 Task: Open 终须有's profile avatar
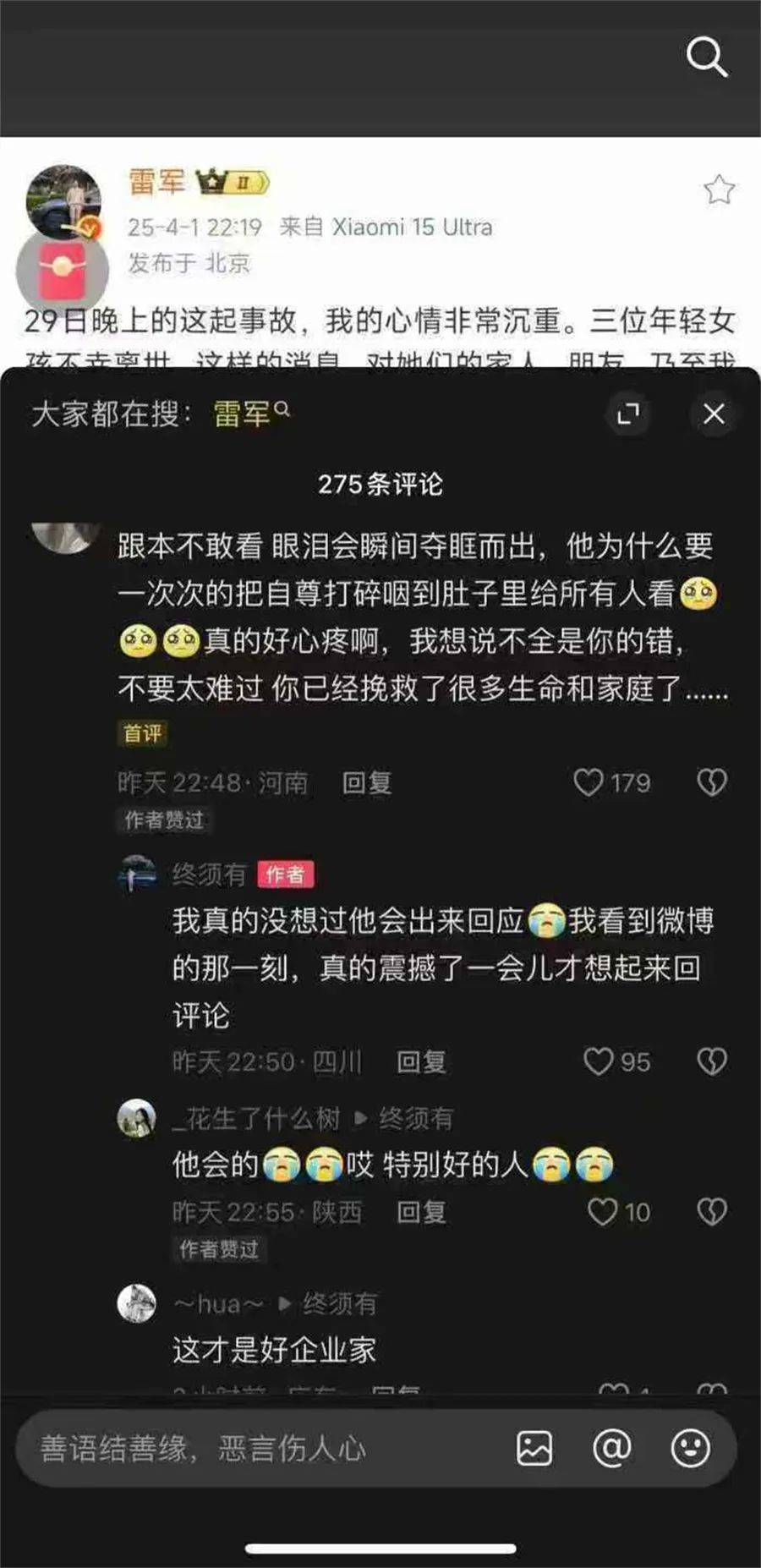coord(137,874)
